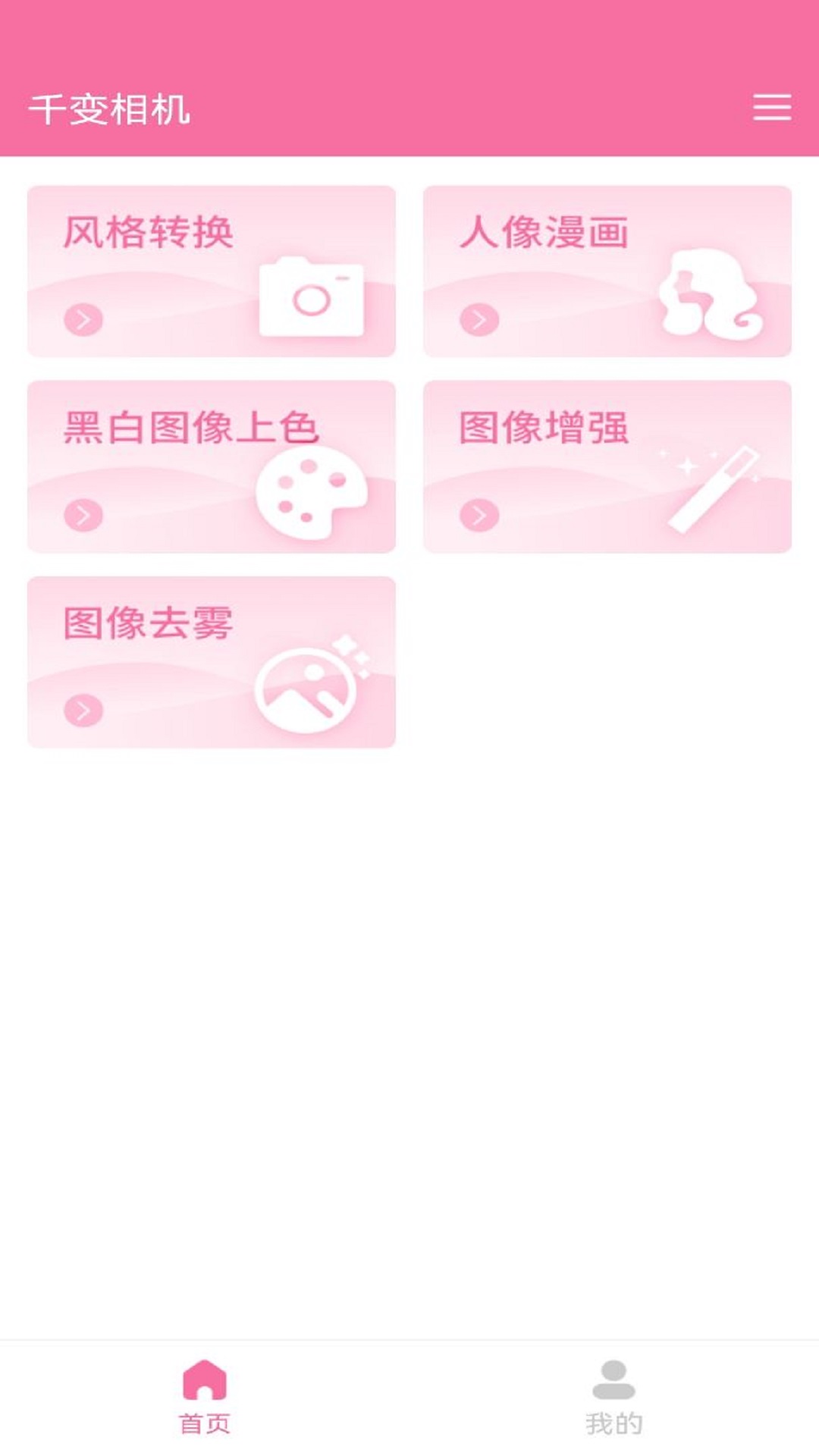Open the 风格转换 card

click(212, 271)
